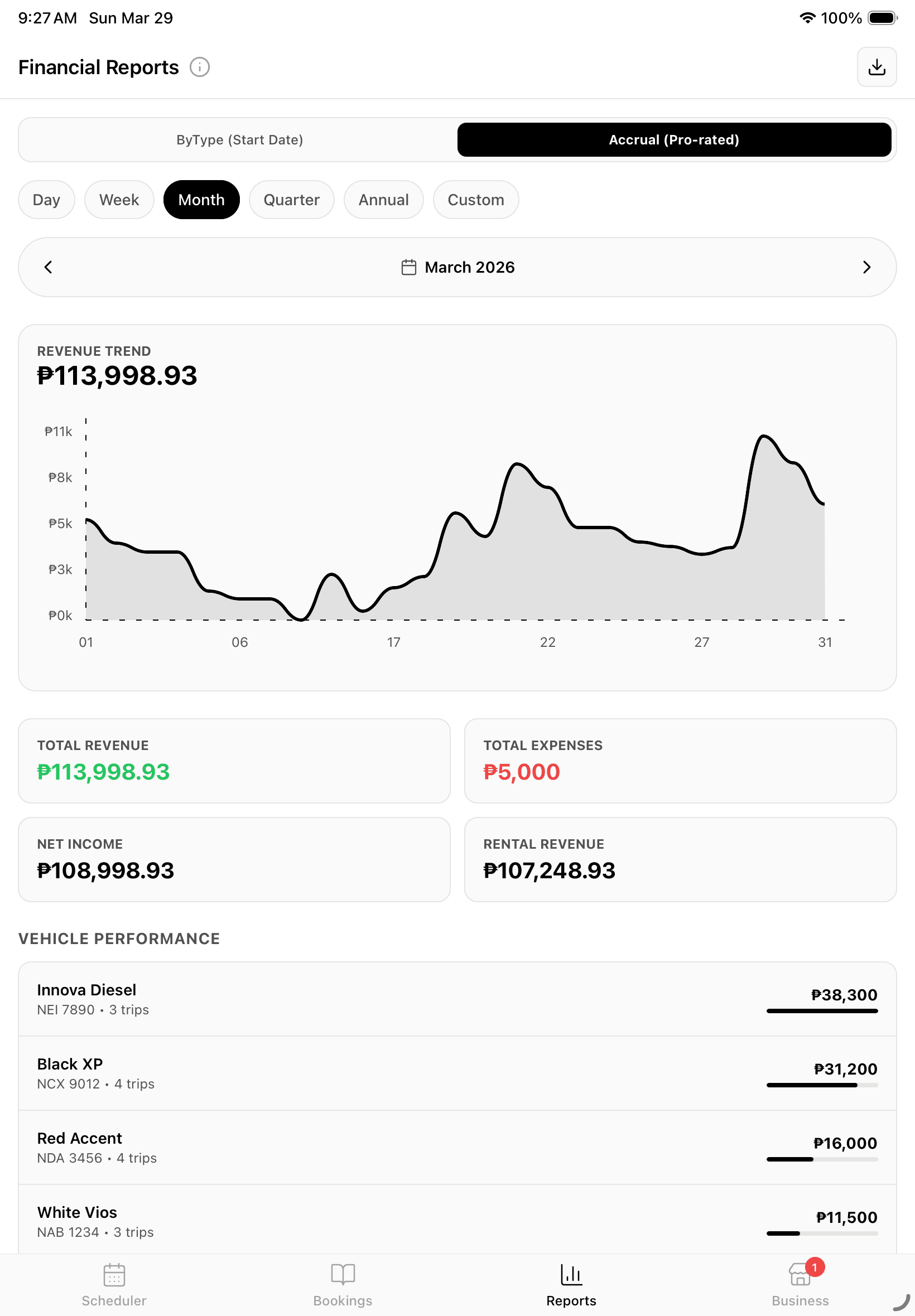Switch to ByType (Start Date) view

[x=238, y=139]
